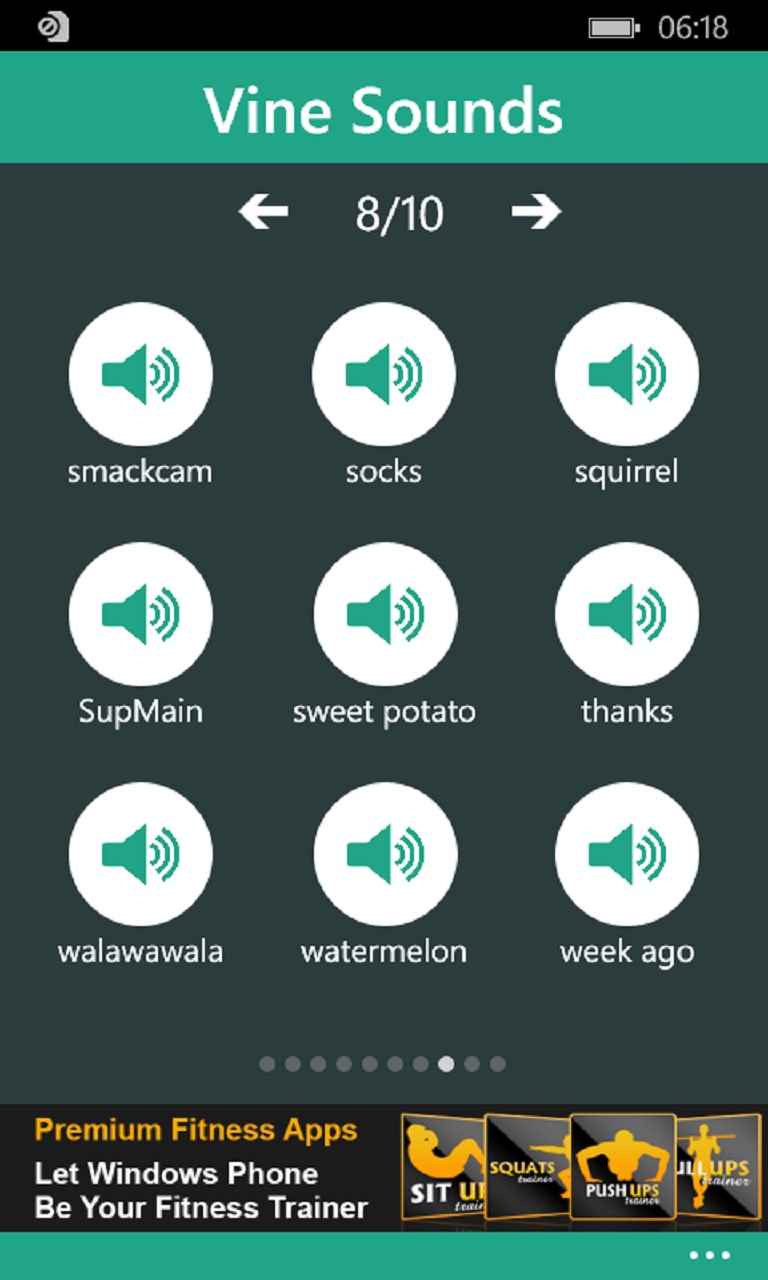Viewport: 768px width, 1280px height.
Task: Jump to the last page via final dot
Action: click(x=497, y=1064)
